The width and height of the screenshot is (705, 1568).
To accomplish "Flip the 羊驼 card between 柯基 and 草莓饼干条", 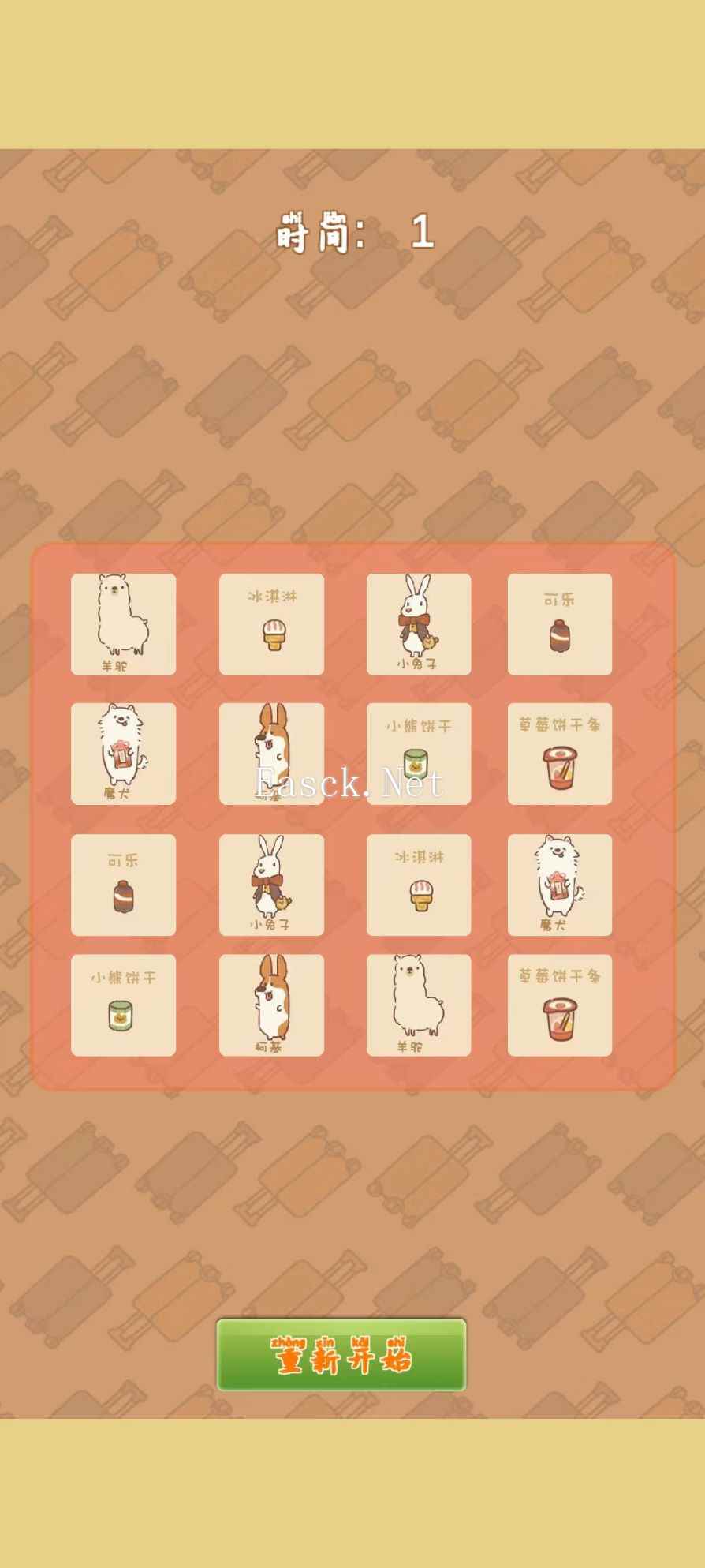I will (419, 1005).
